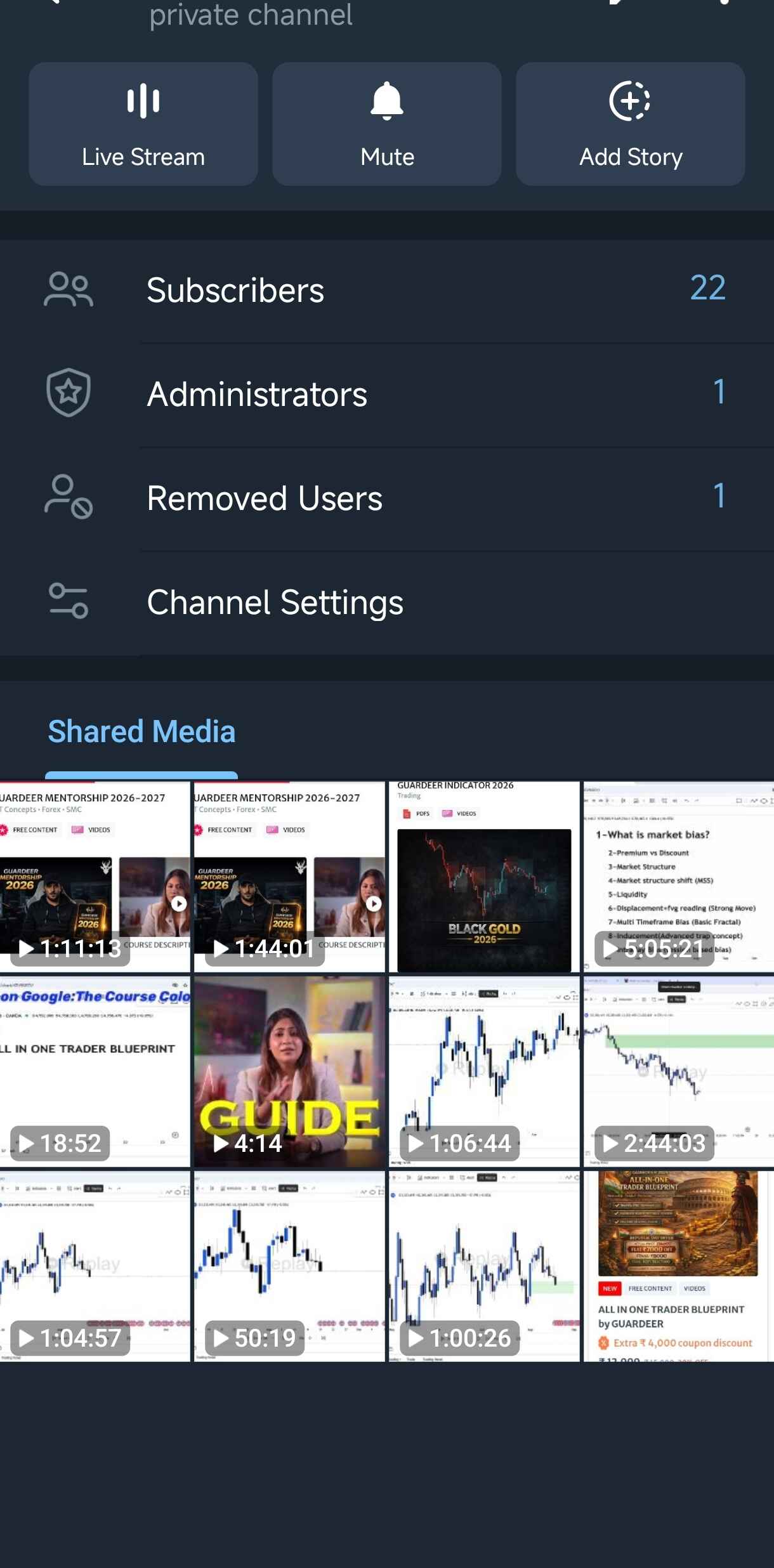This screenshot has width=774, height=1568.
Task: Play the 50:19 chart video
Action: click(x=289, y=1266)
